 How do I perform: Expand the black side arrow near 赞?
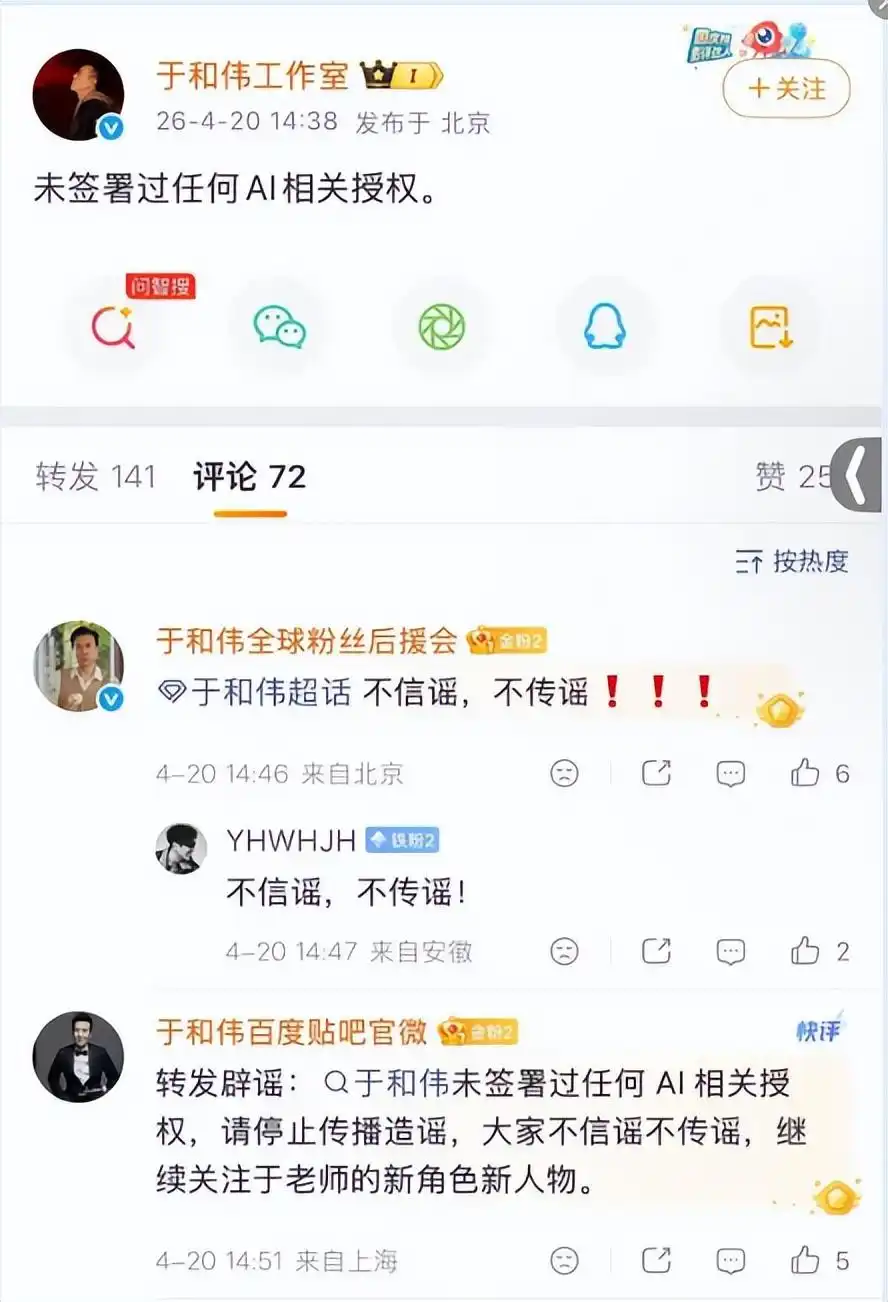(x=858, y=478)
